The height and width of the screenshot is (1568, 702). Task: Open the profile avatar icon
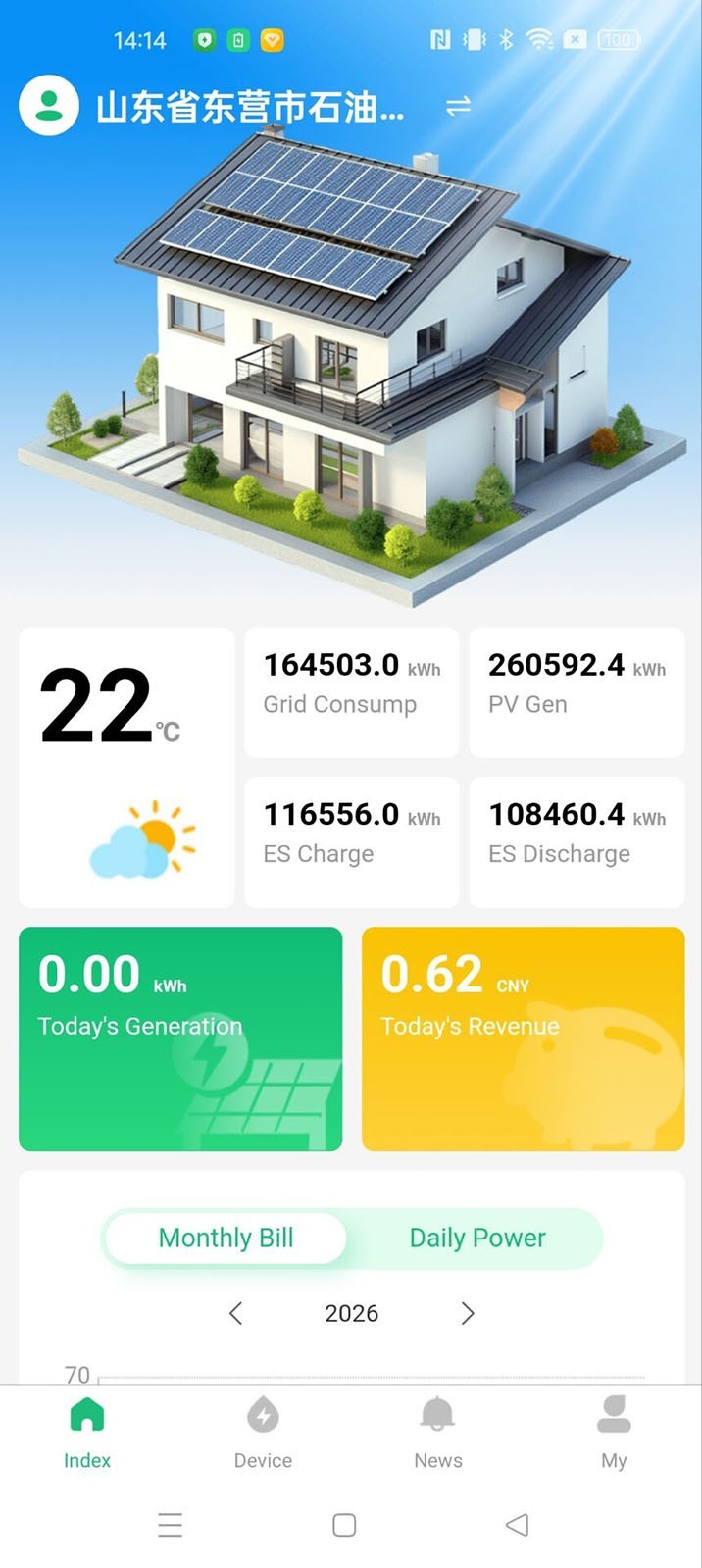(49, 106)
